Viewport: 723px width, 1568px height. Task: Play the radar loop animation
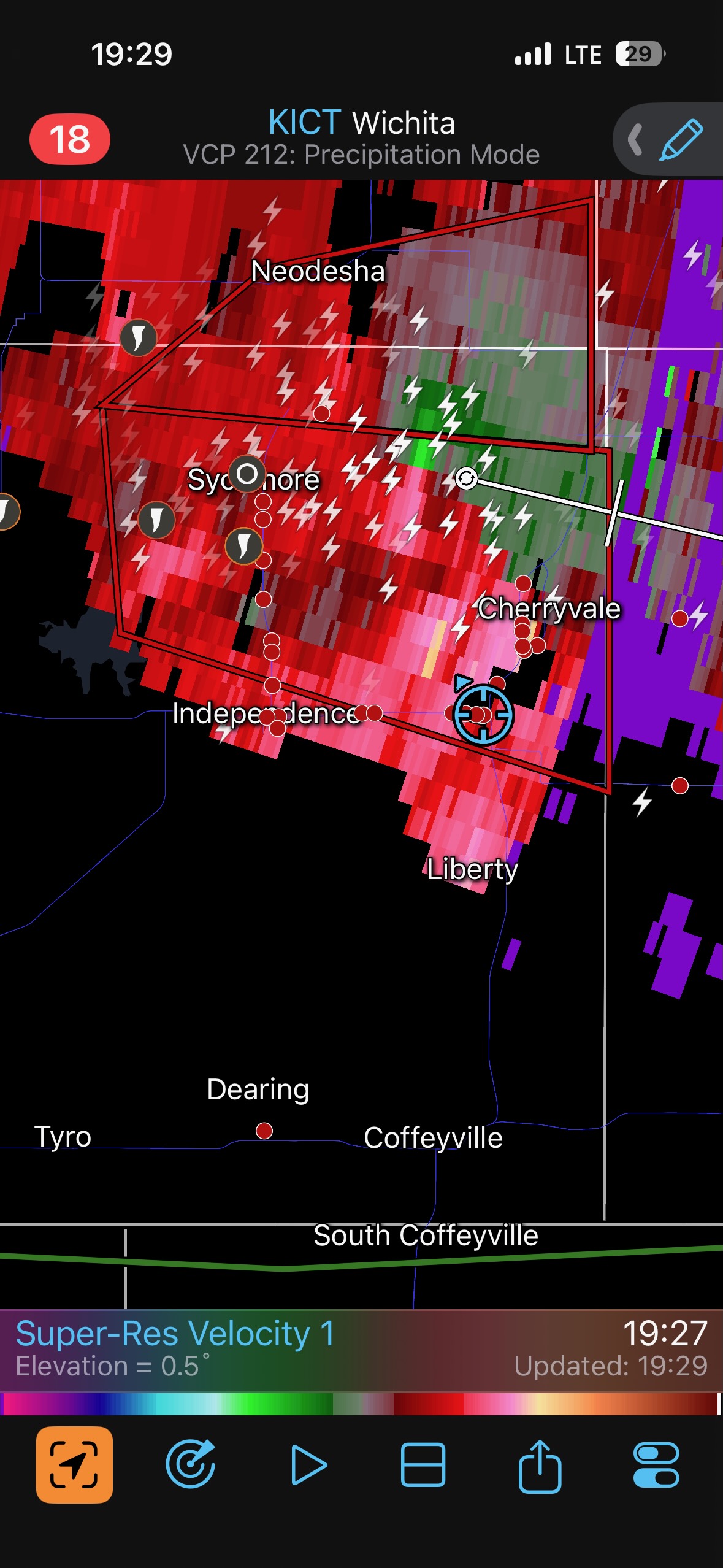pyautogui.click(x=308, y=1465)
